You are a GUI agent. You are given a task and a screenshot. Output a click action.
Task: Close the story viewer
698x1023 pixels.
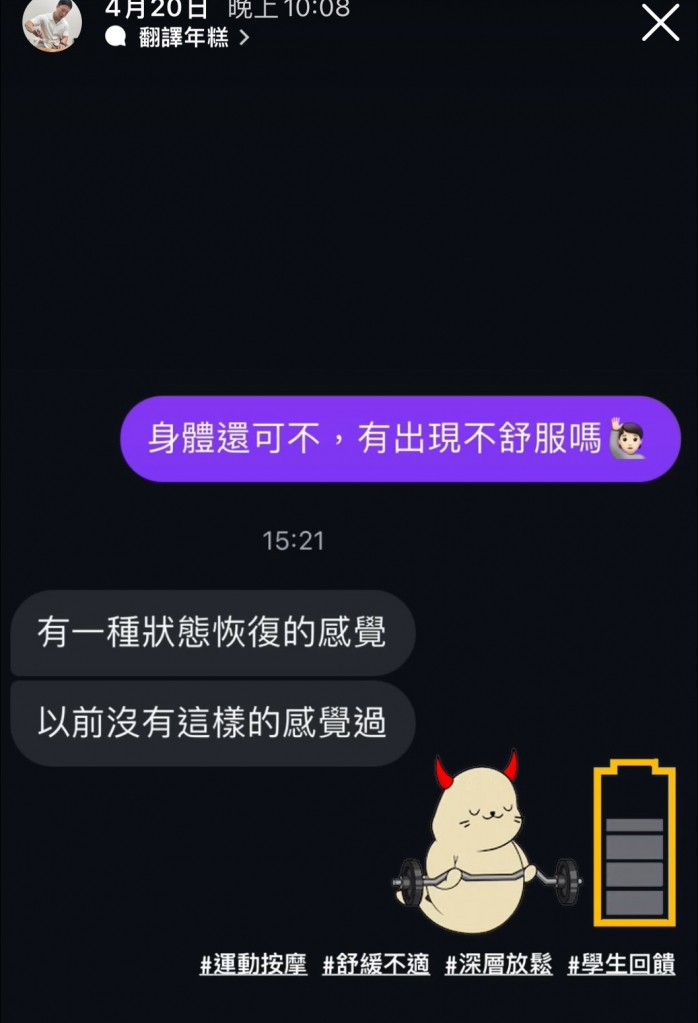[660, 23]
